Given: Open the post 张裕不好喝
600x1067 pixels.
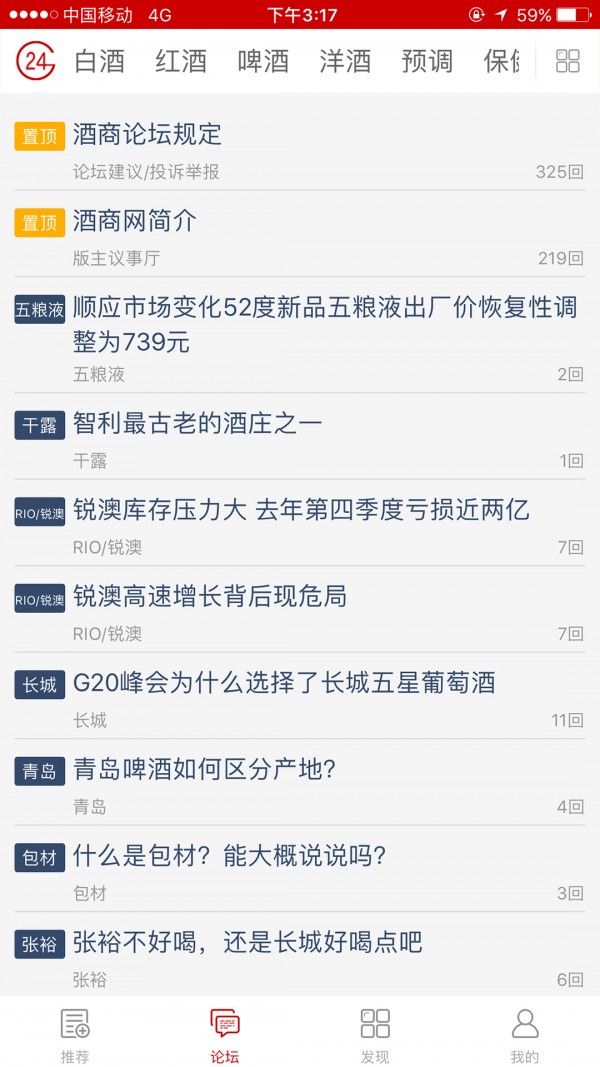Looking at the screenshot, I should point(247,942).
